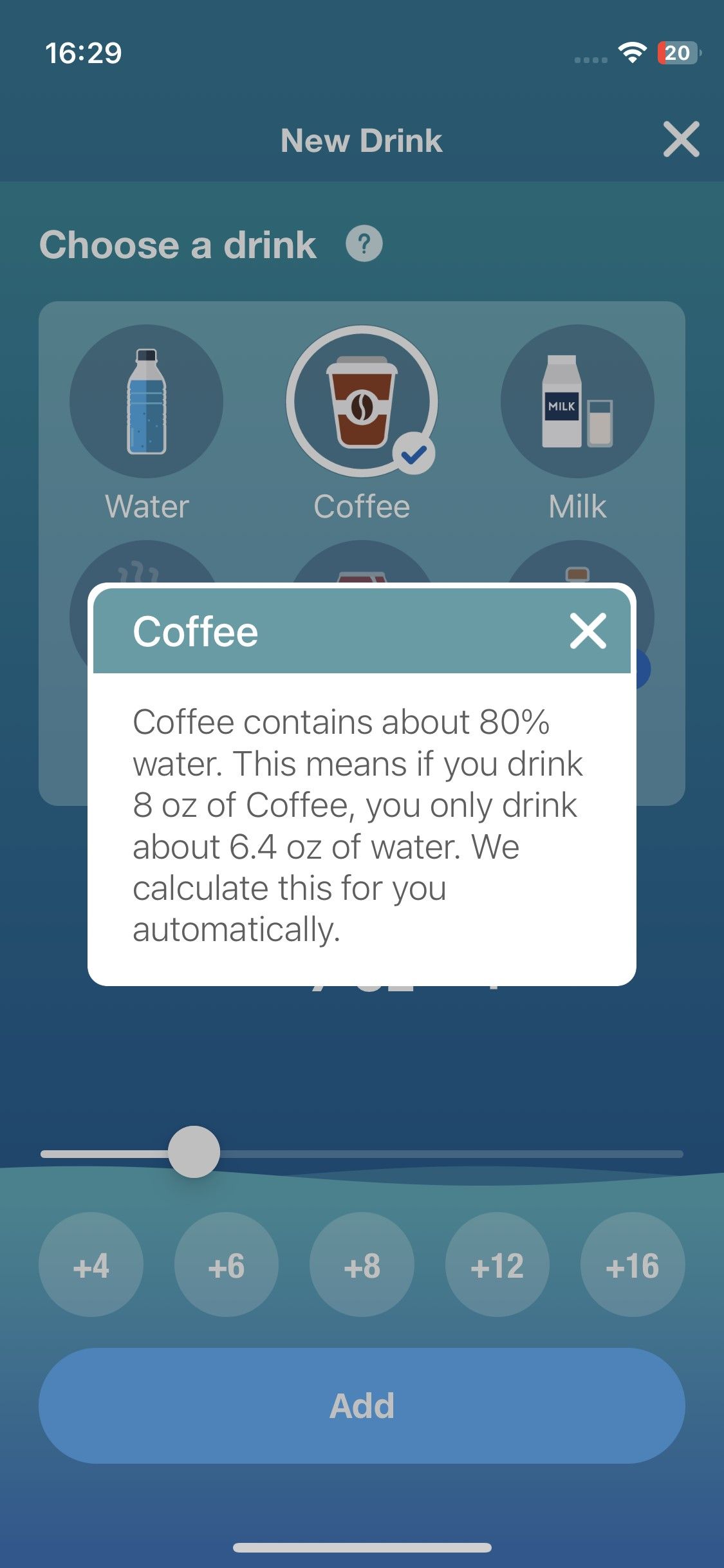Select the steaming tea drink icon

[145, 579]
